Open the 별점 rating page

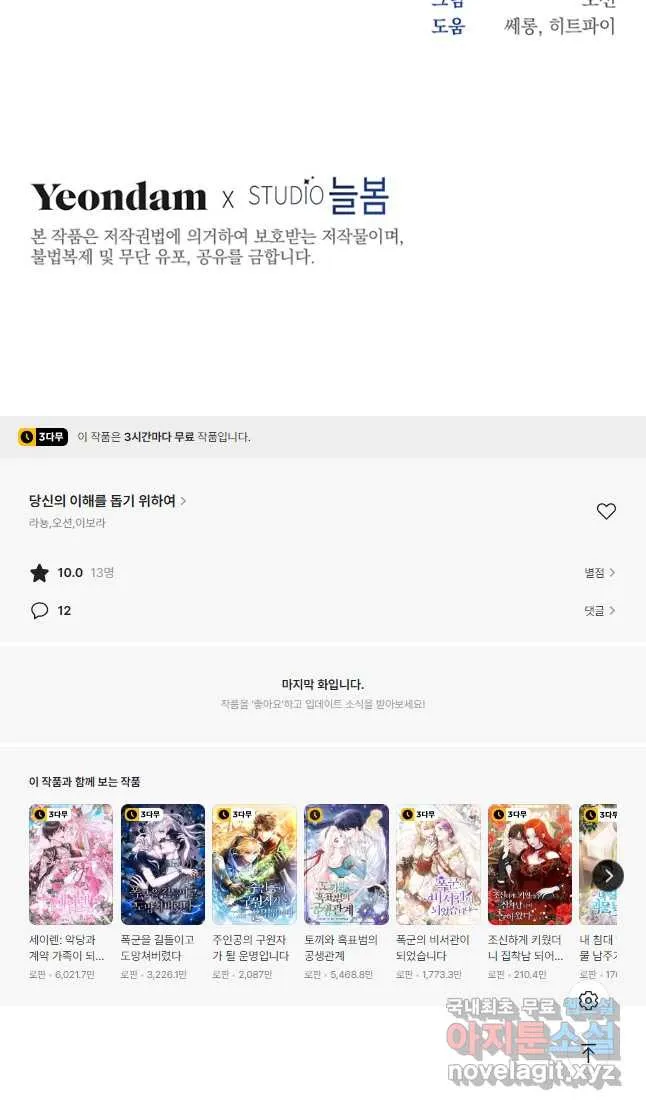599,573
